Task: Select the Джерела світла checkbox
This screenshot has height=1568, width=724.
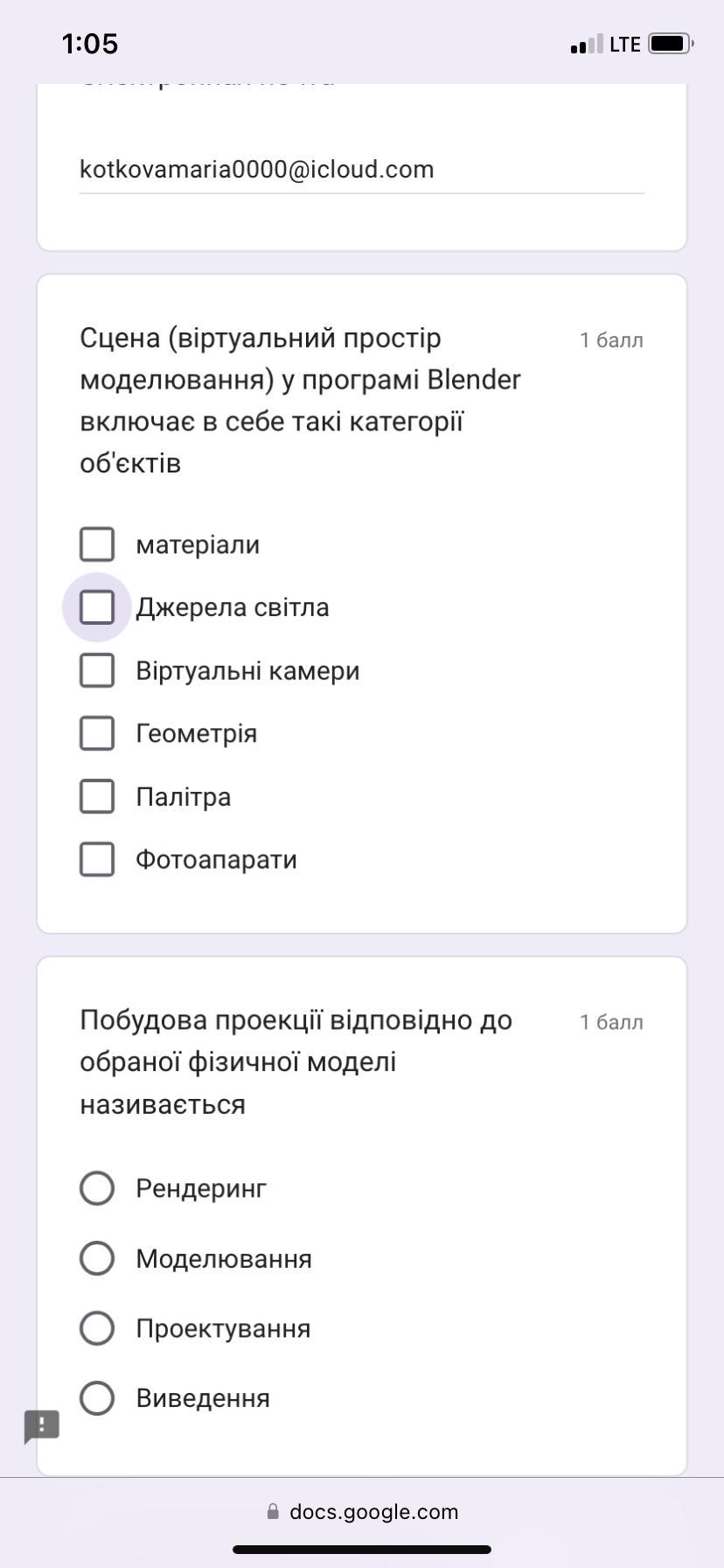Action: pyautogui.click(x=97, y=607)
